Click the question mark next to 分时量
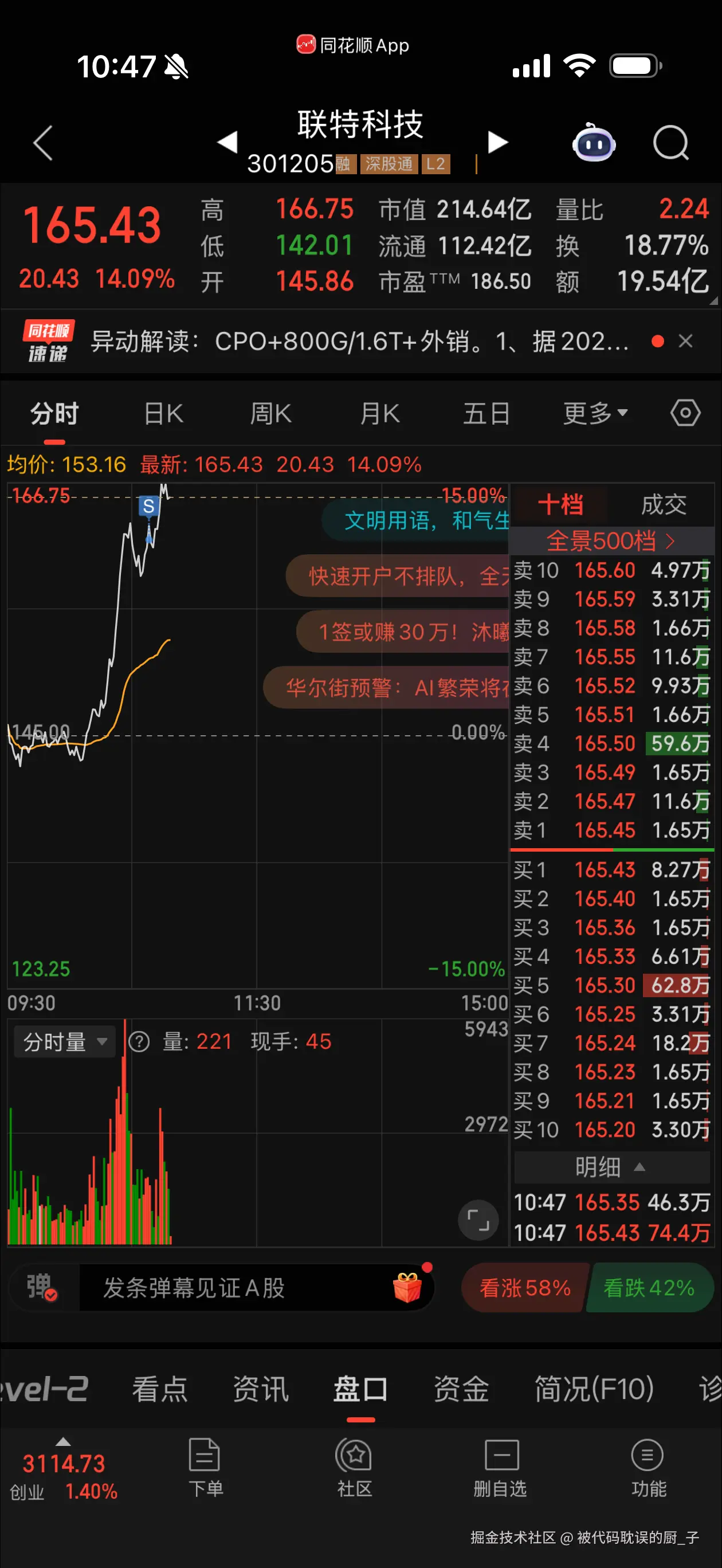722x1568 pixels. point(140,1041)
